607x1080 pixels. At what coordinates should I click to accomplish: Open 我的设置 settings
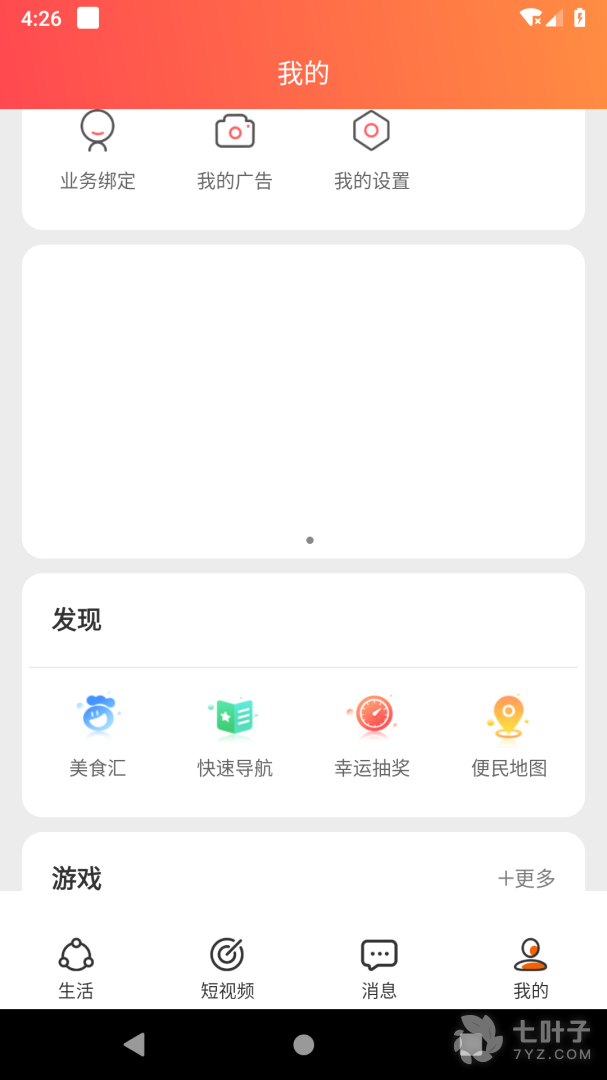(371, 150)
